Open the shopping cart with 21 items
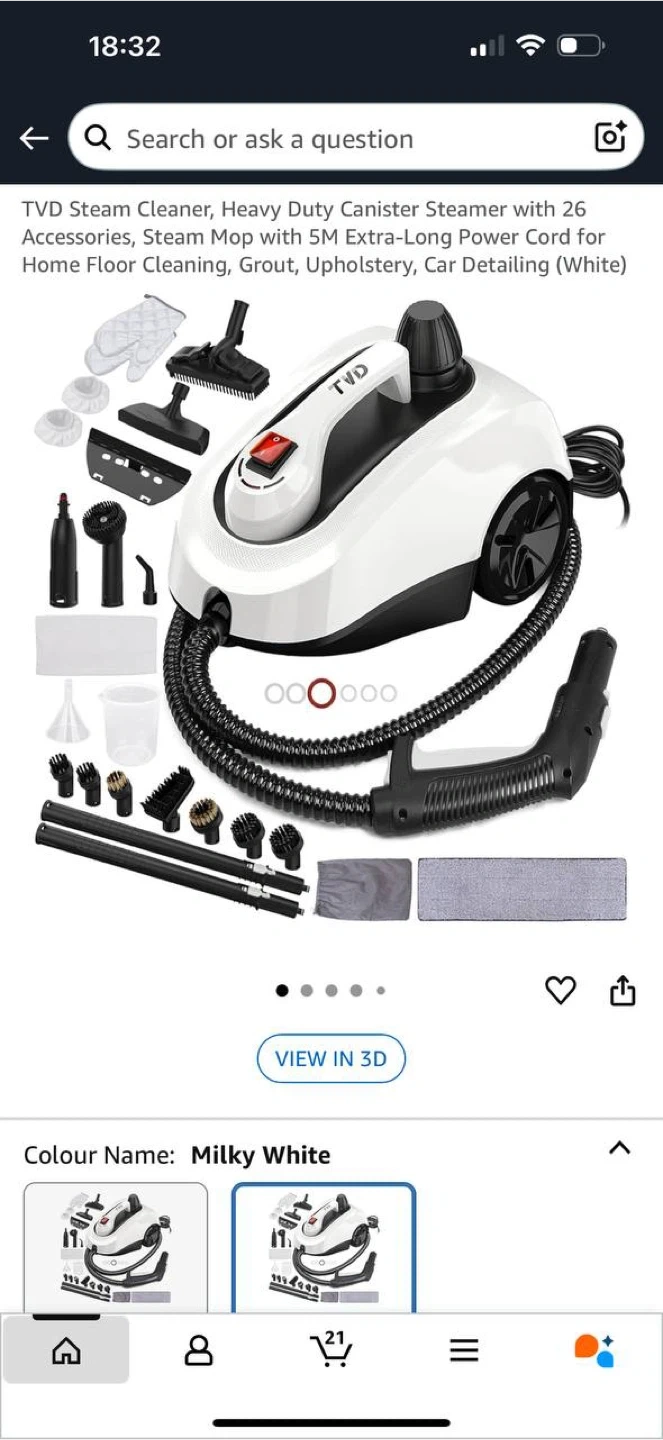 pos(331,1349)
